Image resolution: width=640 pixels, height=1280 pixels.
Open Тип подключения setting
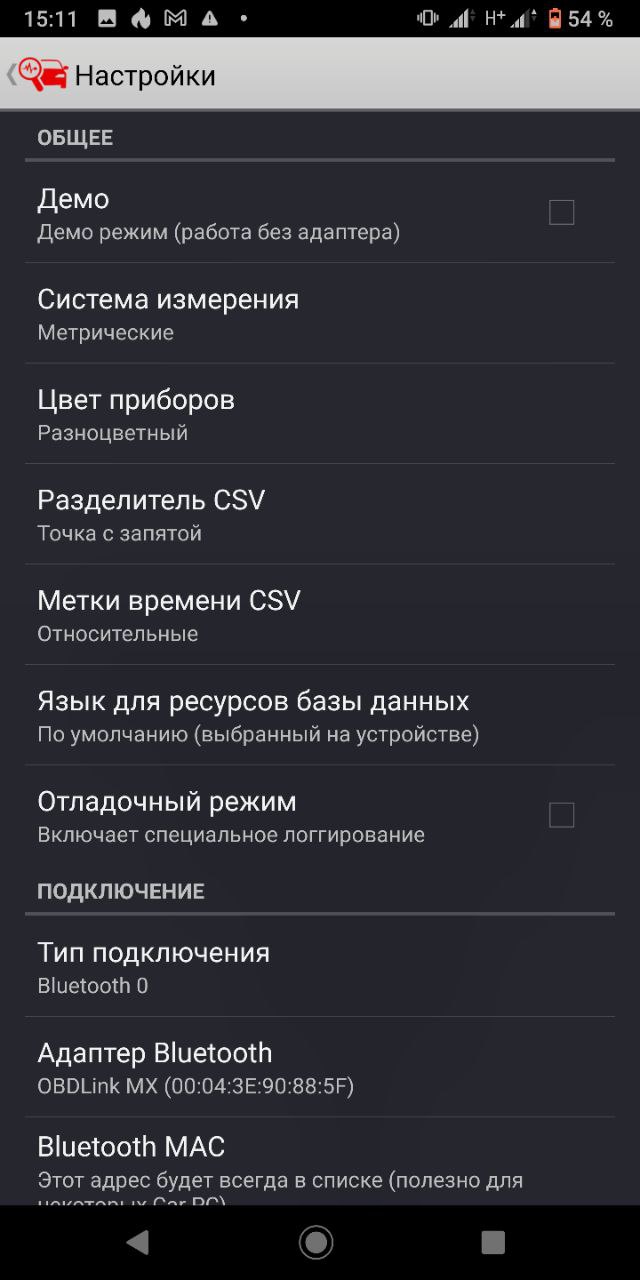click(x=320, y=967)
